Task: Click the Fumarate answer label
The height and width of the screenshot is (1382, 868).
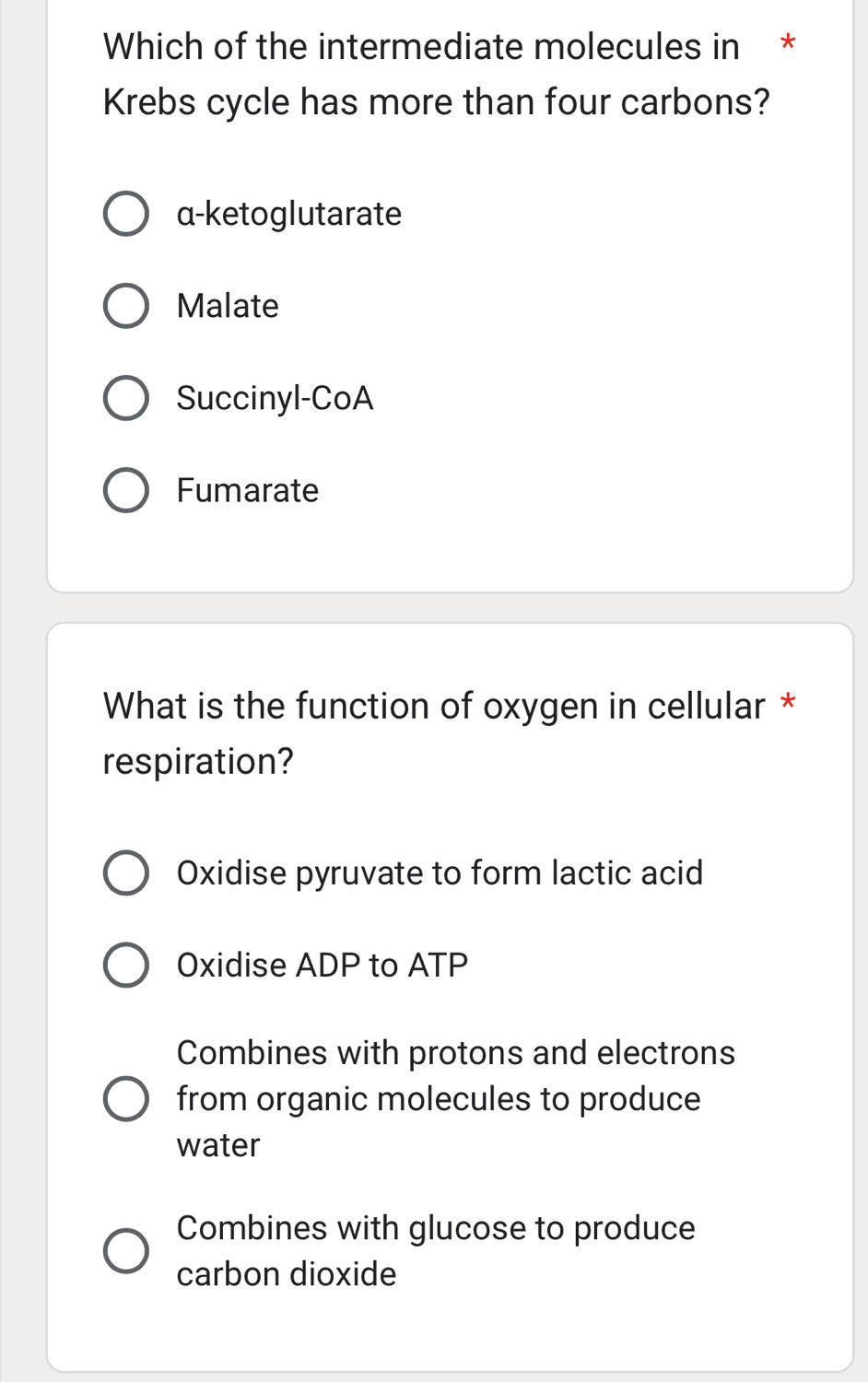Action: point(246,490)
